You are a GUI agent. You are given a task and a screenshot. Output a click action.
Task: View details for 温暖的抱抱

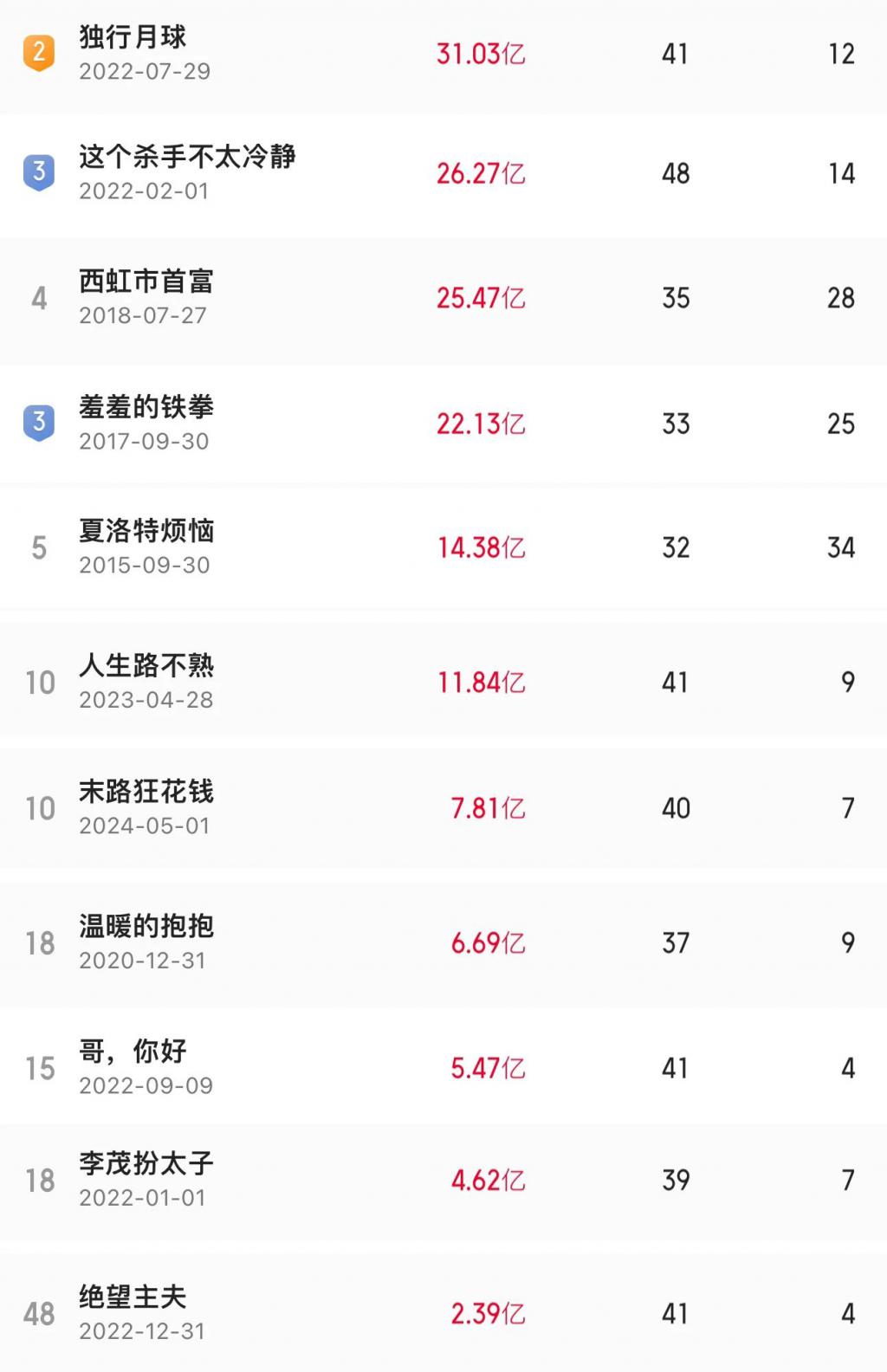pos(146,928)
